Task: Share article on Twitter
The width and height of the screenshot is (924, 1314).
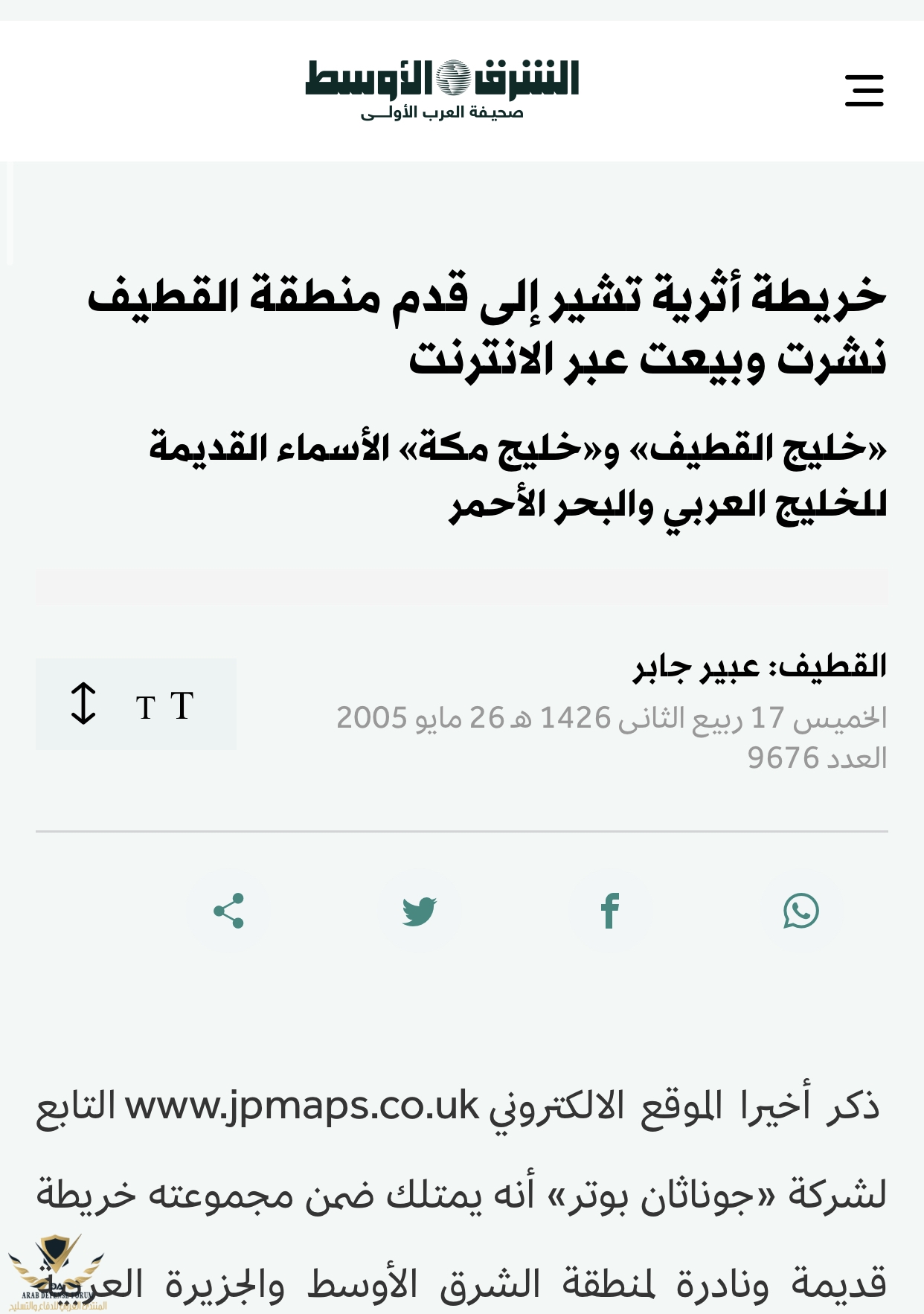Action: coord(420,911)
